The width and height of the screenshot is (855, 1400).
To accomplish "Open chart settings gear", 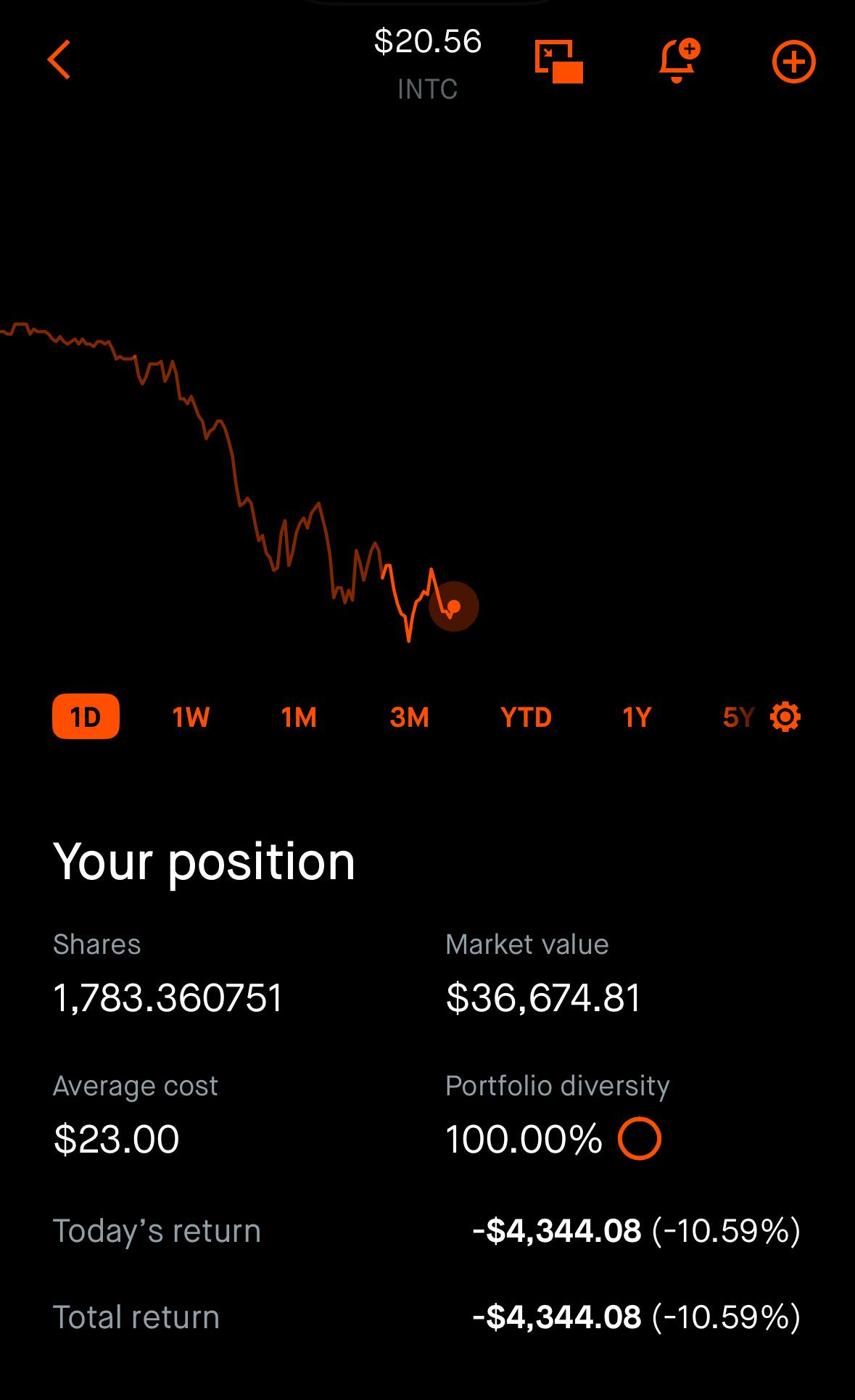I will point(785,717).
